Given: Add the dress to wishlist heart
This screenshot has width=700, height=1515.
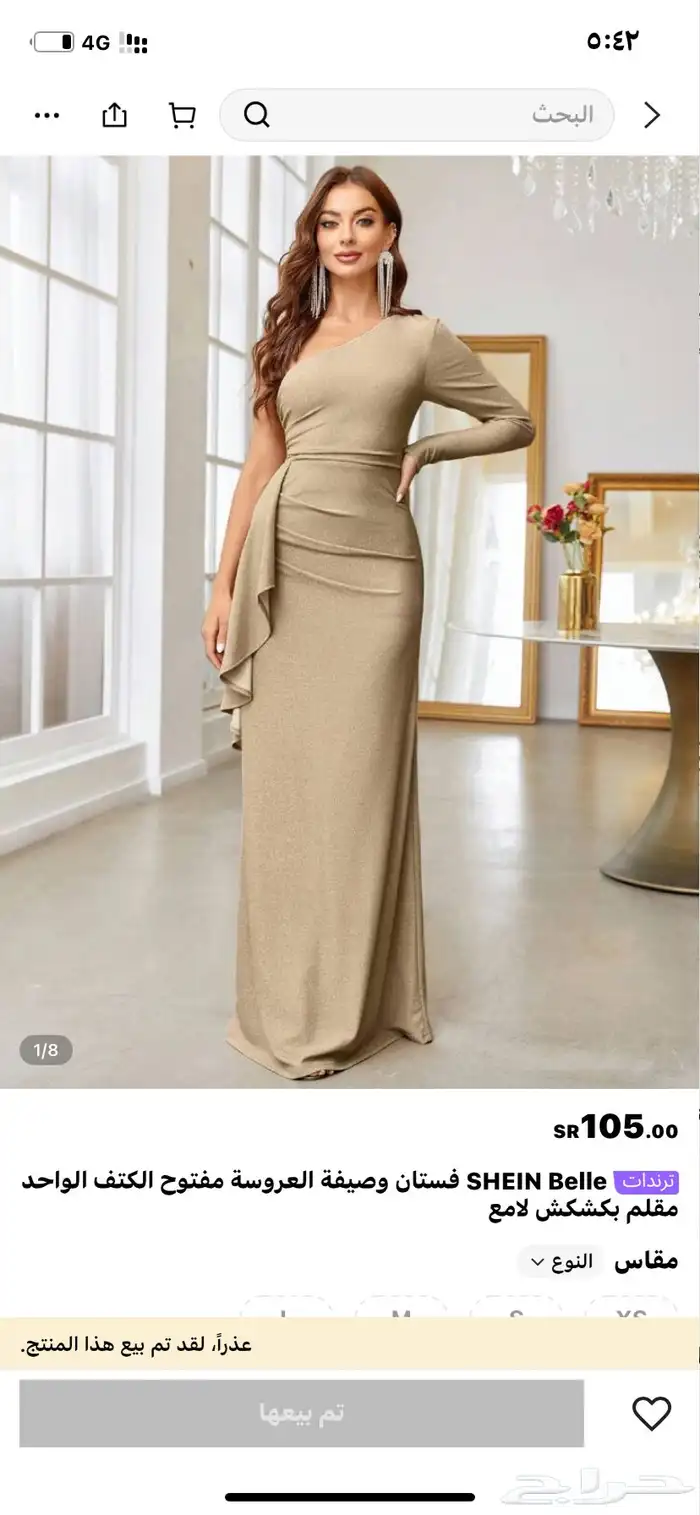Looking at the screenshot, I should (x=651, y=1413).
